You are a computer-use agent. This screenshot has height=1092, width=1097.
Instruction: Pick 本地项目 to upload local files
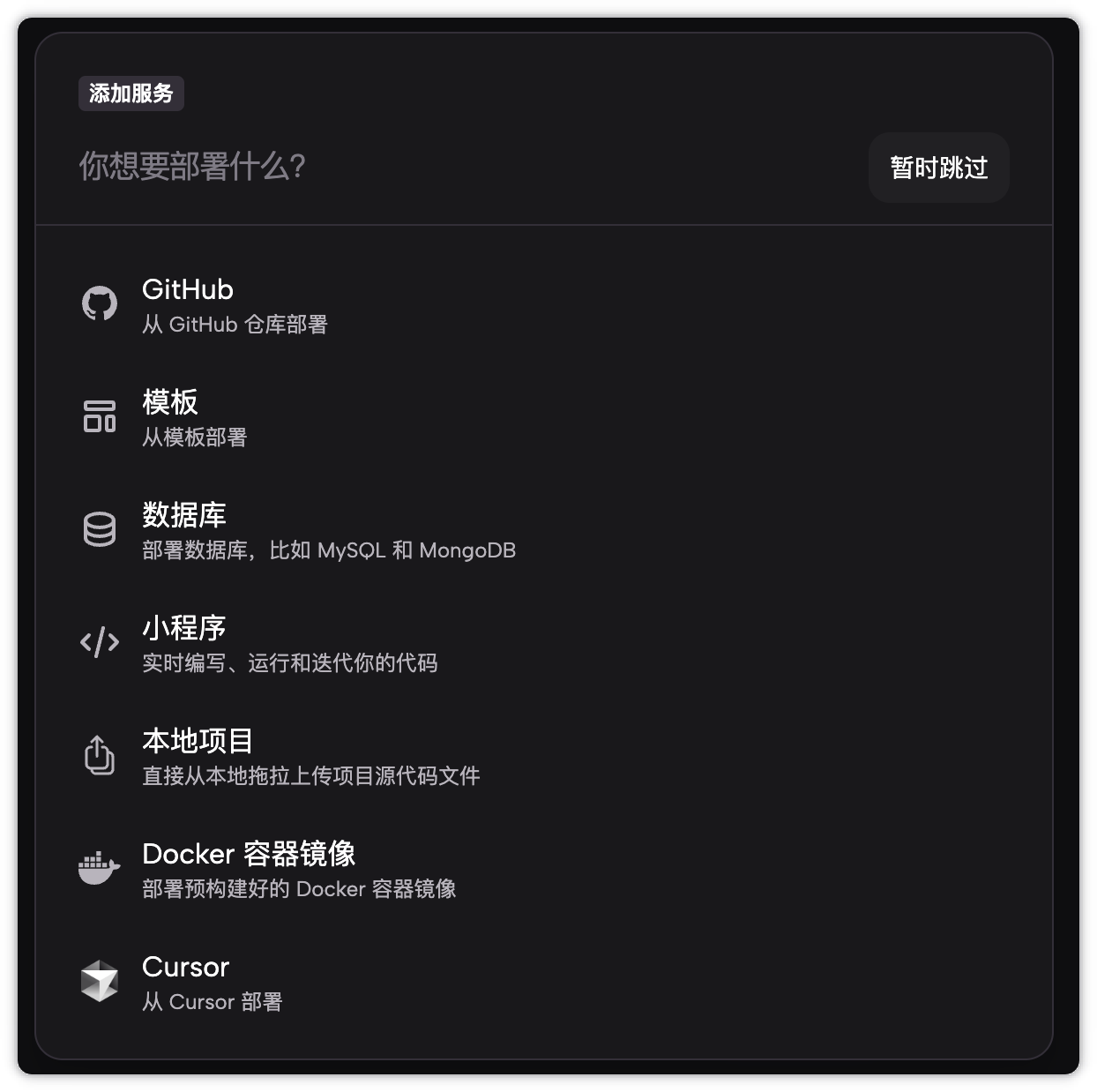tap(310, 756)
